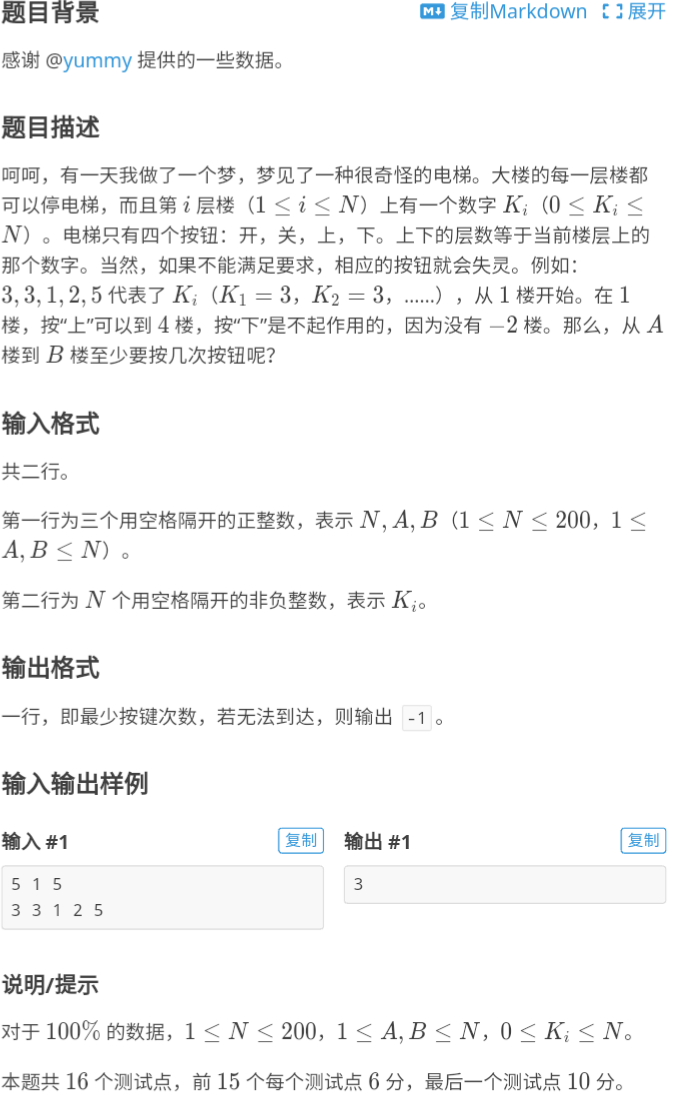Open the @yummy user profile link
This screenshot has height=1095, width=677.
tap(97, 61)
